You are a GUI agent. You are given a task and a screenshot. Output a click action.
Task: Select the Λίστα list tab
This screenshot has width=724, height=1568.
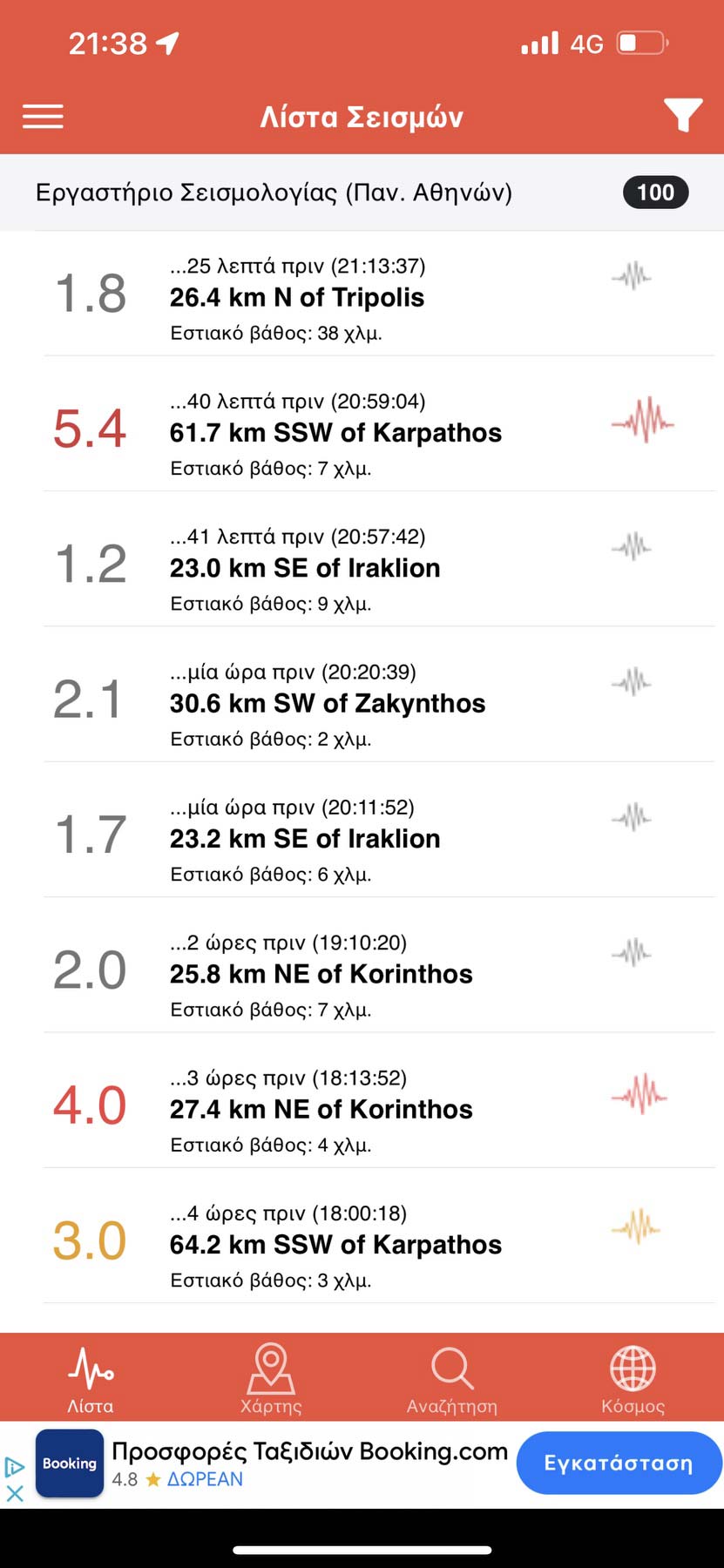pyautogui.click(x=91, y=1378)
